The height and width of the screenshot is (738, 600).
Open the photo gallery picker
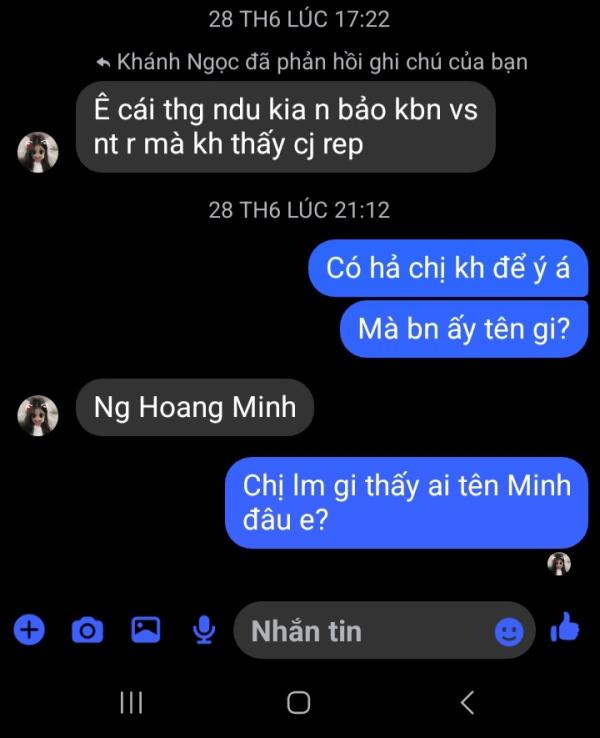click(x=146, y=630)
